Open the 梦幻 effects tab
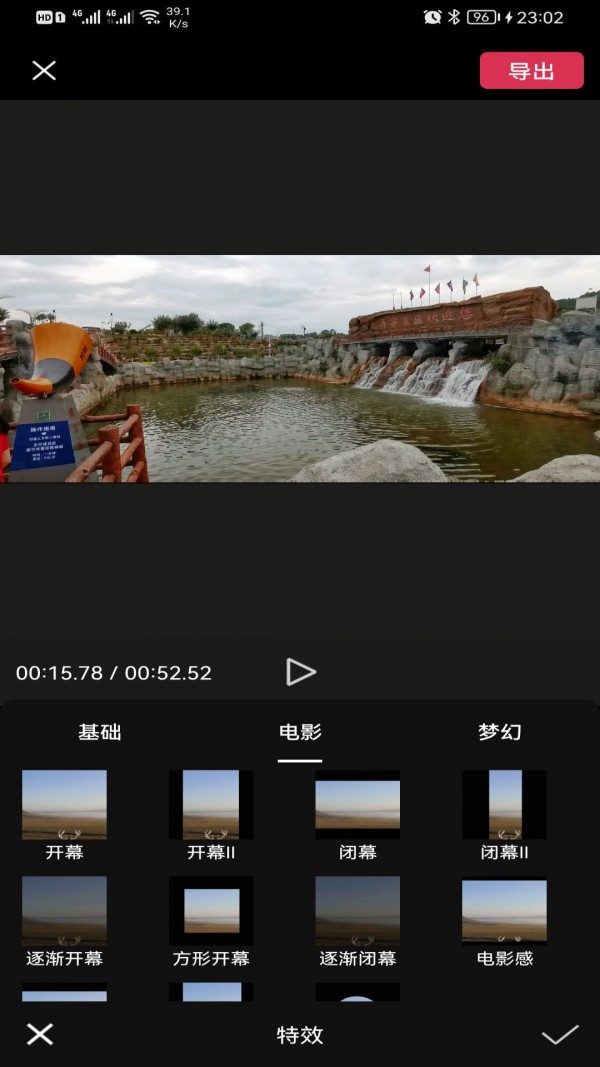The image size is (600, 1067). point(499,732)
